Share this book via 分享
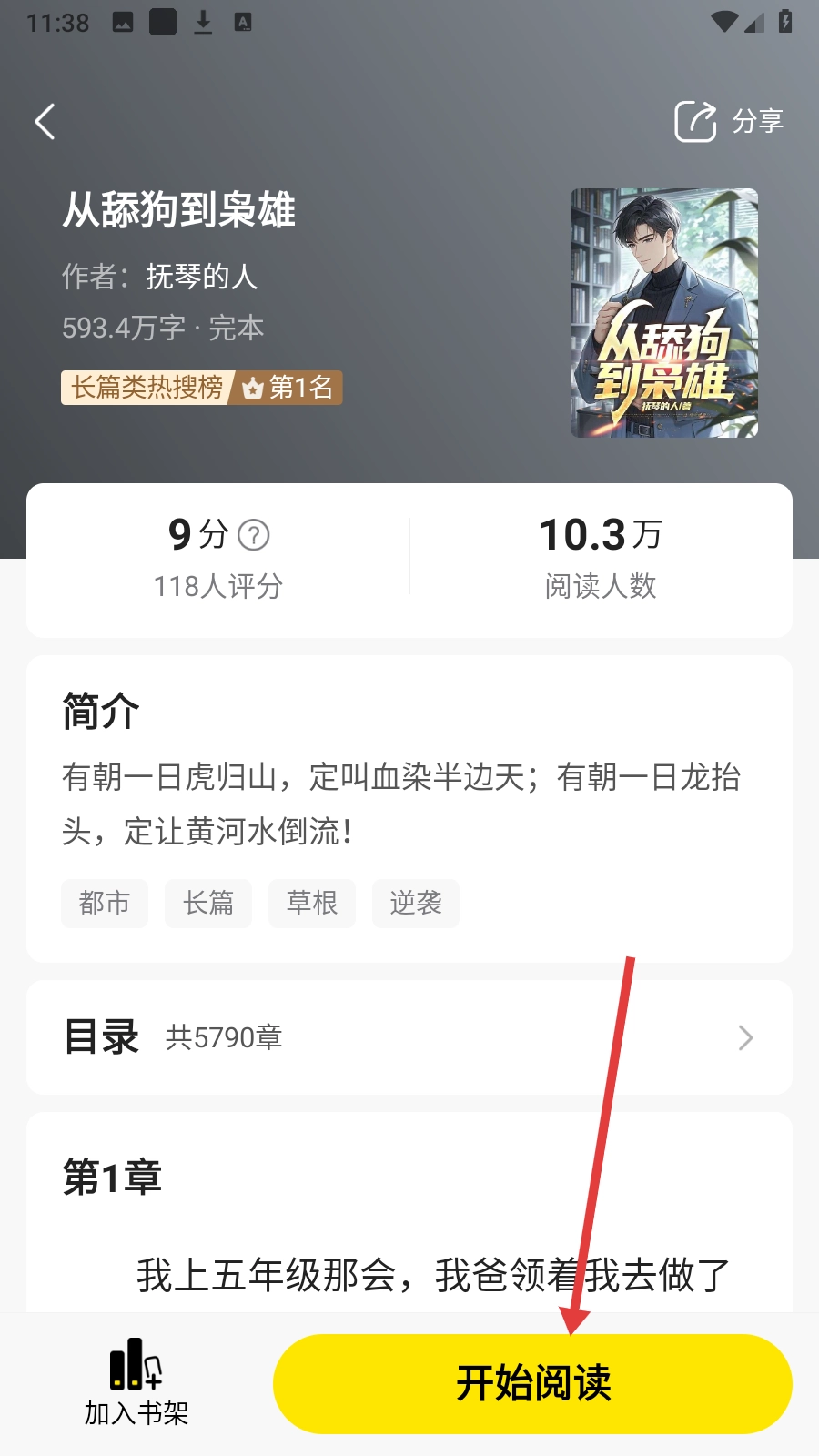This screenshot has width=819, height=1456. point(729,121)
